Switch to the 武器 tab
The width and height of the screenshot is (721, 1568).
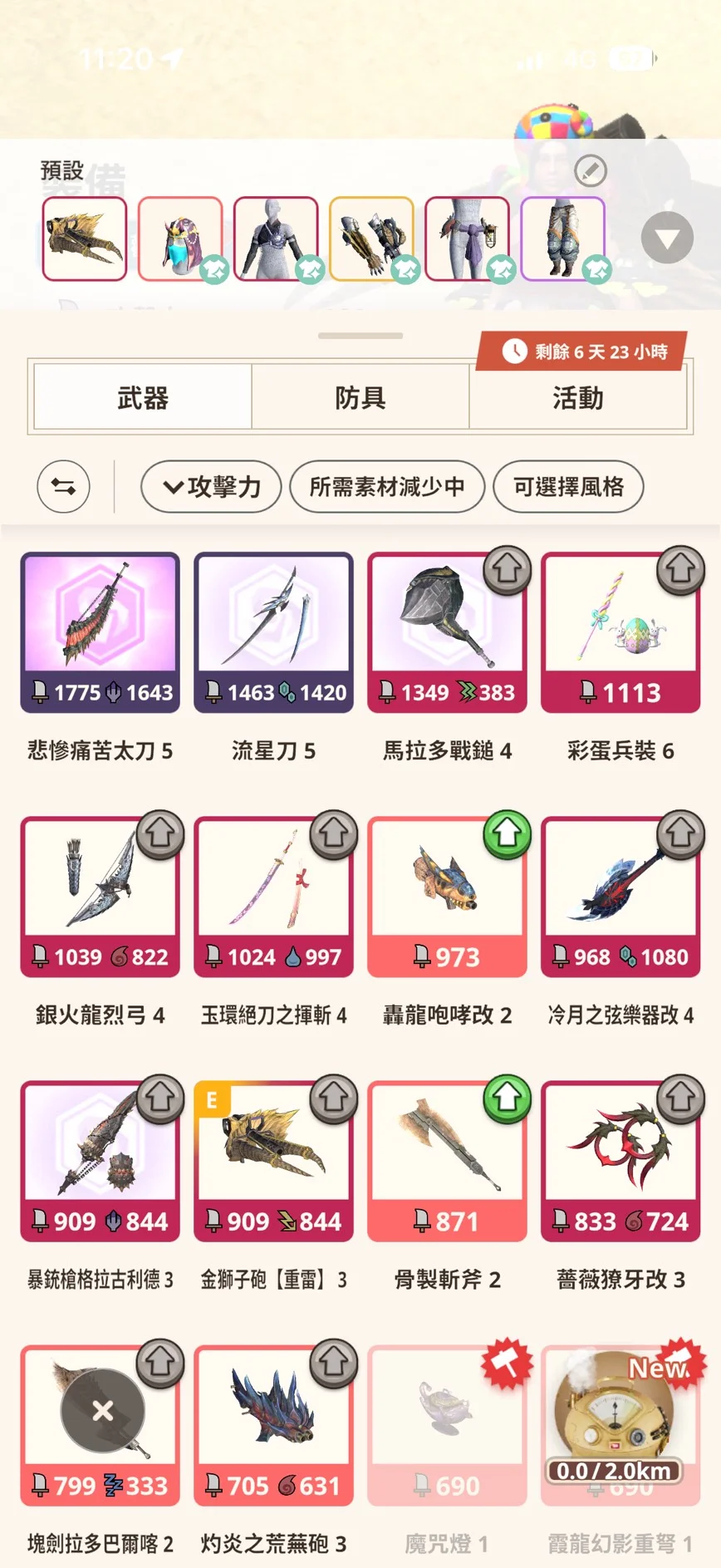[x=143, y=398]
